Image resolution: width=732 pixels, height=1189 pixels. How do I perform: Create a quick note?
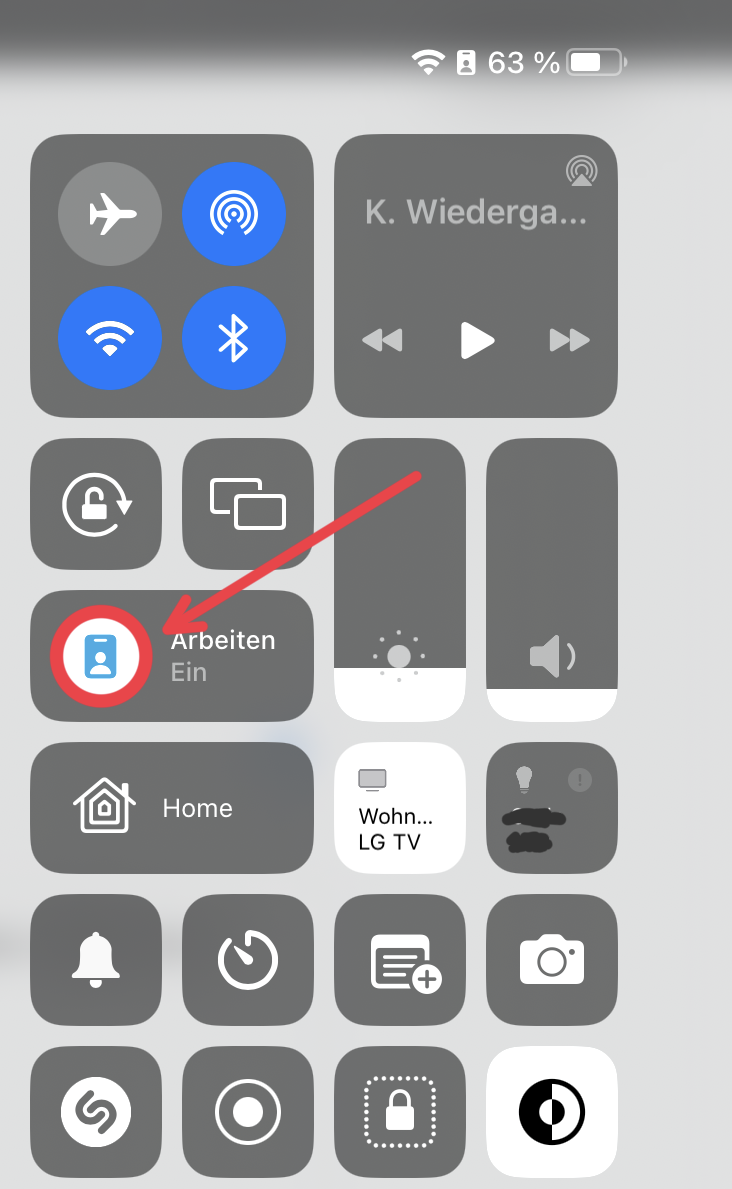point(400,960)
